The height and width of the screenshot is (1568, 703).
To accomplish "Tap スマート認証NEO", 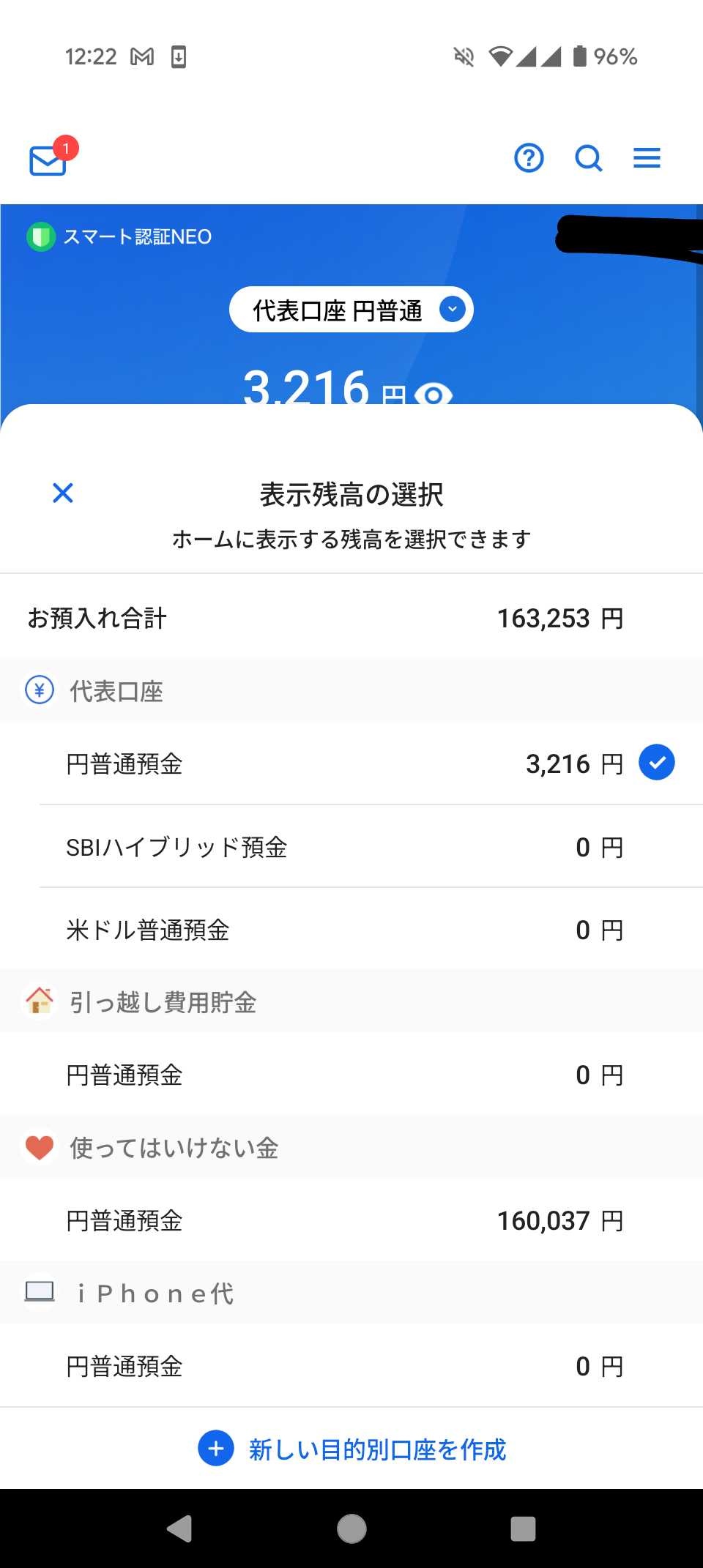I will (121, 236).
